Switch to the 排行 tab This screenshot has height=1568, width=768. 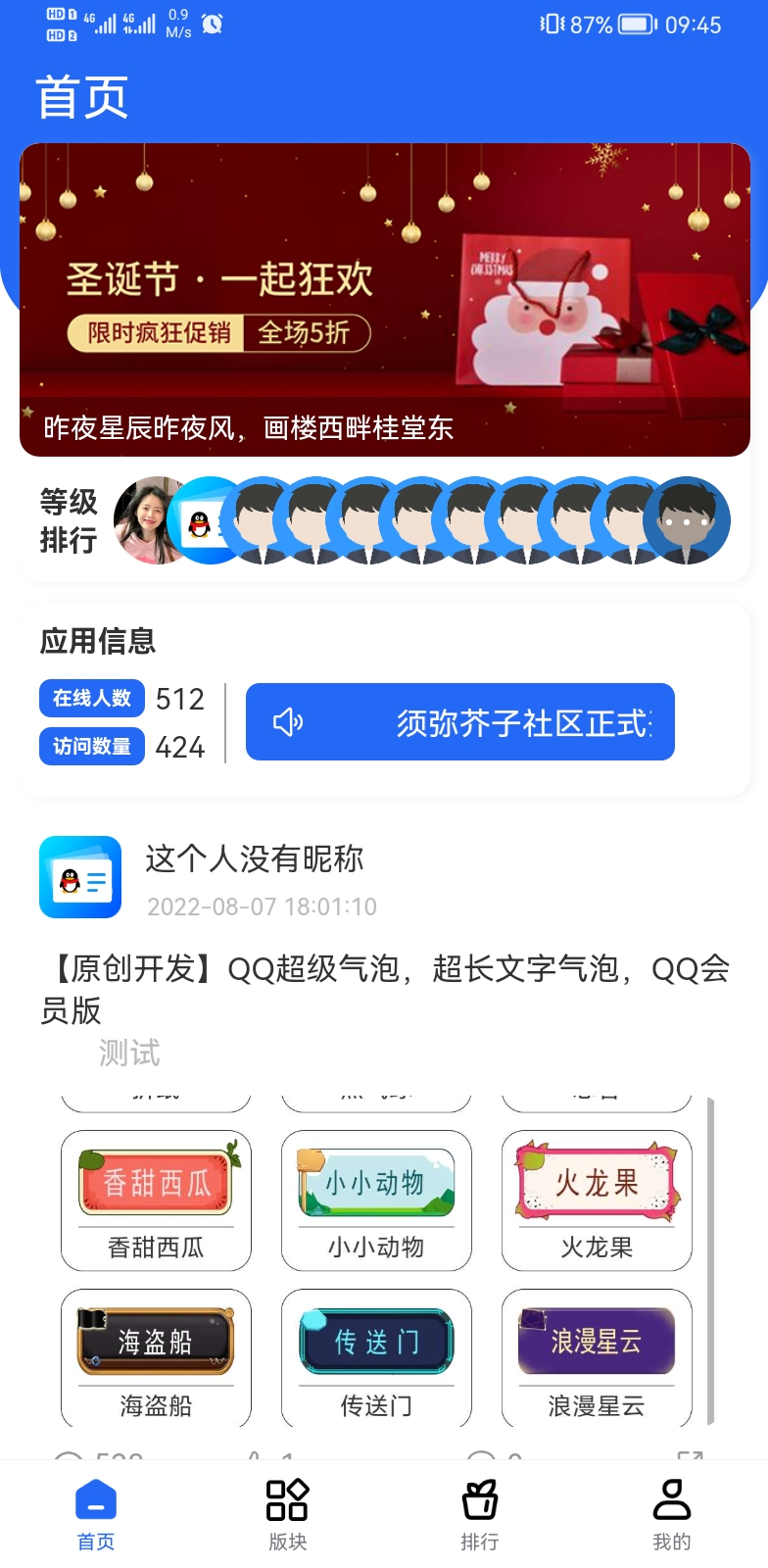(480, 1514)
